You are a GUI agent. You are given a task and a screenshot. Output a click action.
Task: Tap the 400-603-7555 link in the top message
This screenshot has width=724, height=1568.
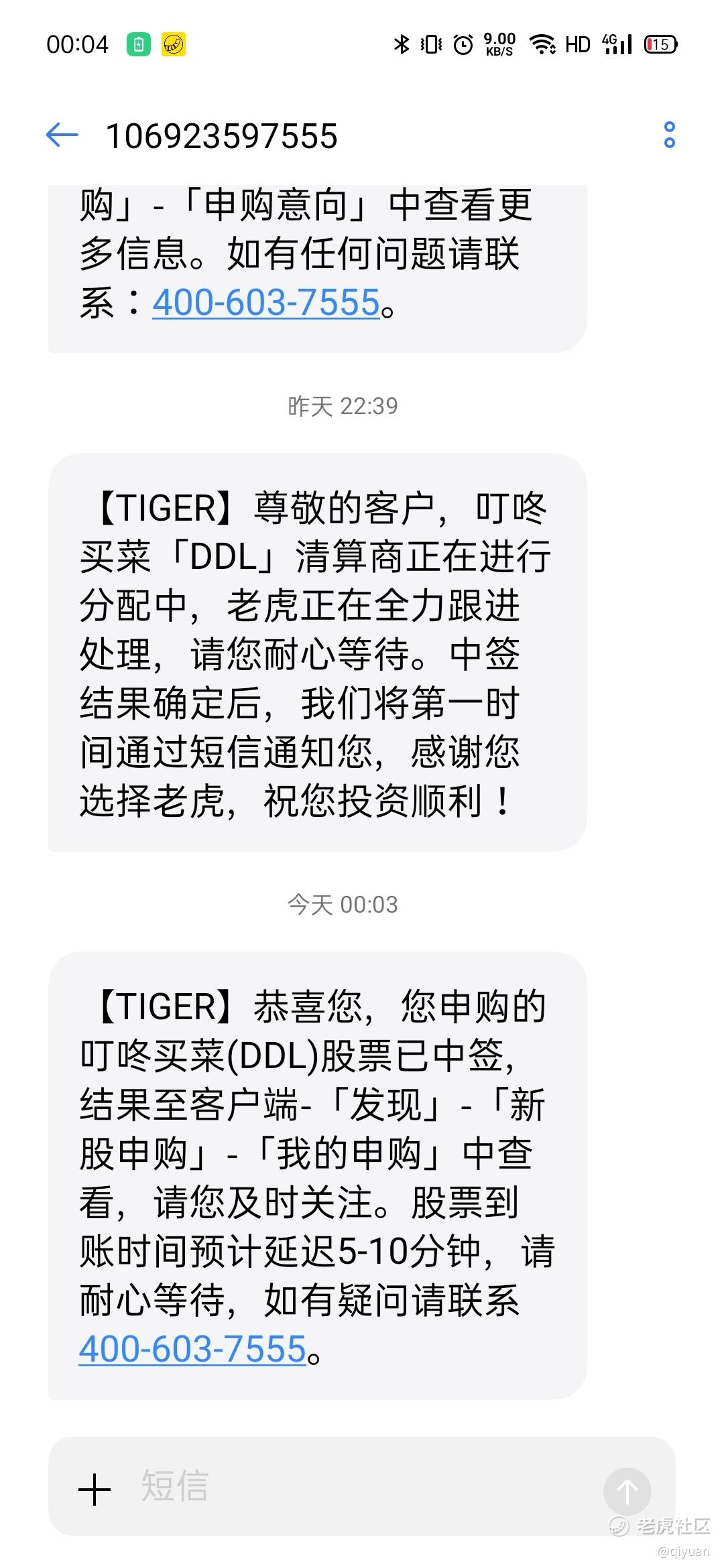pyautogui.click(x=266, y=302)
